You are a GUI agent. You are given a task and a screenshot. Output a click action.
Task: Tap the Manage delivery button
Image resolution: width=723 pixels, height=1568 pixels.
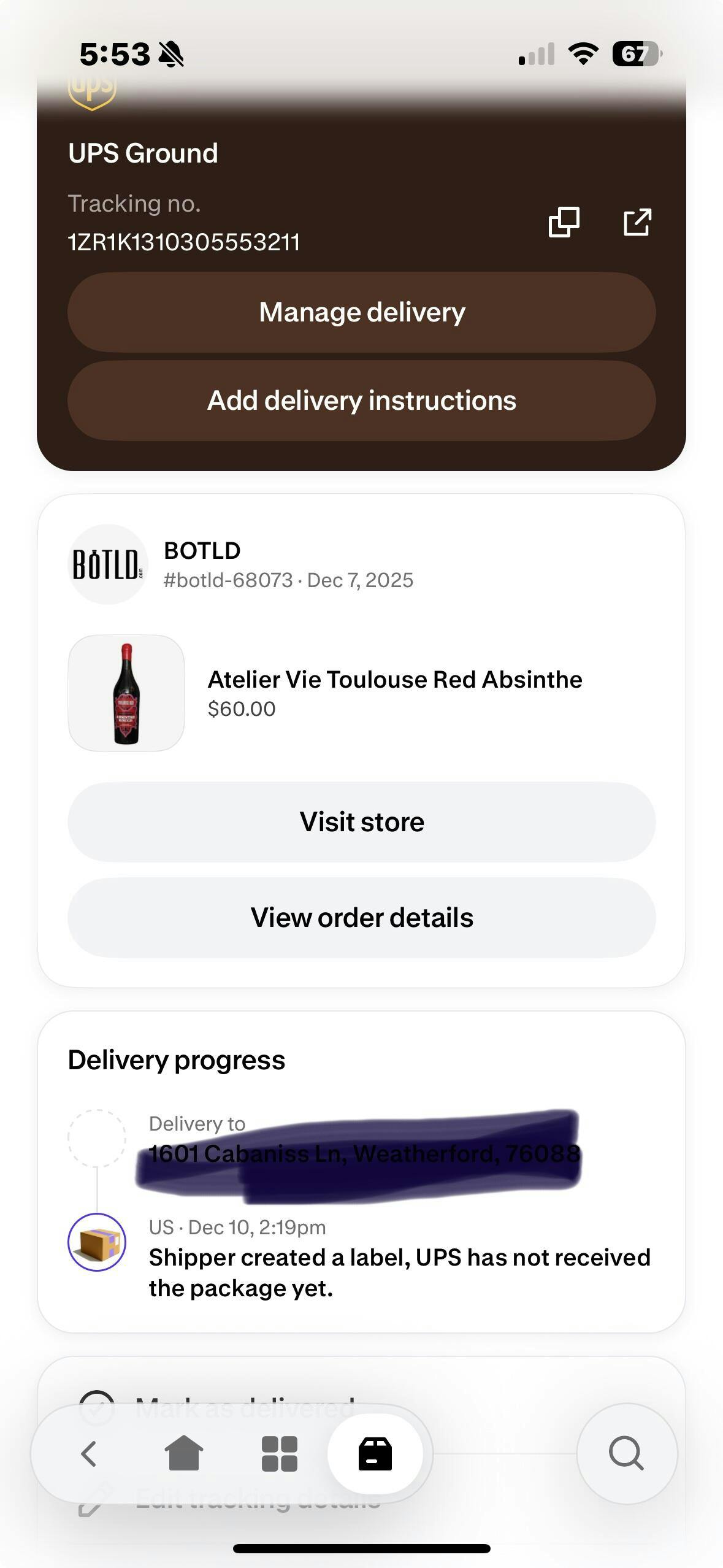(362, 312)
